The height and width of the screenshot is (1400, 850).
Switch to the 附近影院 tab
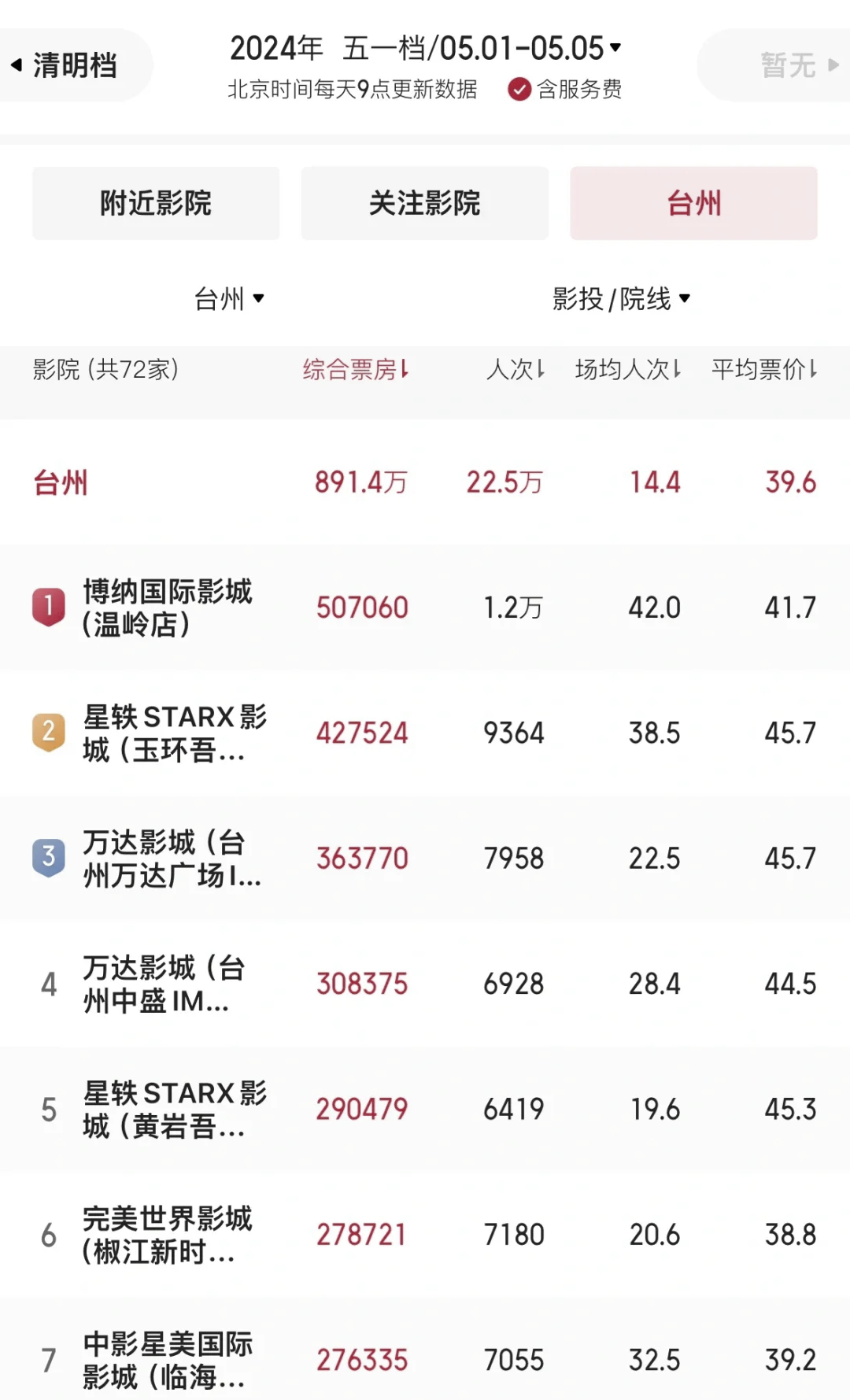(155, 203)
